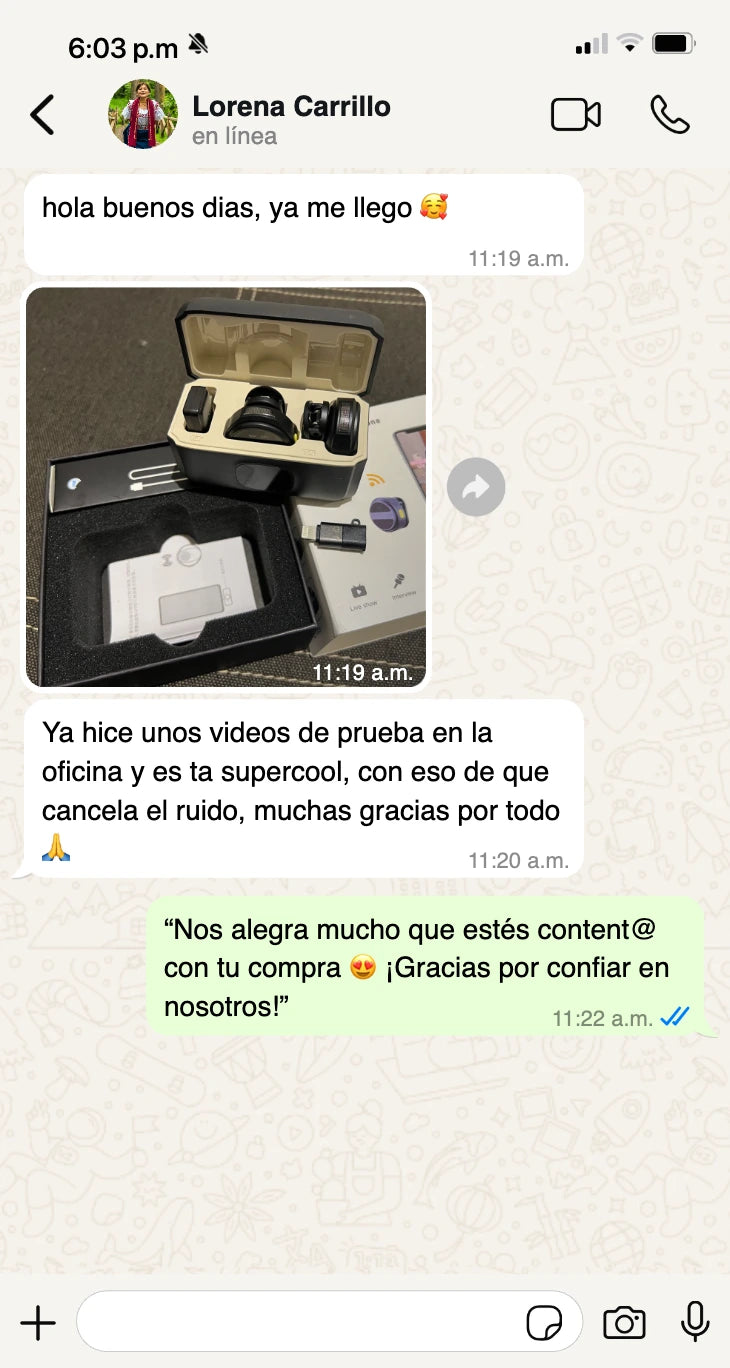The image size is (730, 1368).
Task: Go back to the chat list
Action: click(x=42, y=115)
